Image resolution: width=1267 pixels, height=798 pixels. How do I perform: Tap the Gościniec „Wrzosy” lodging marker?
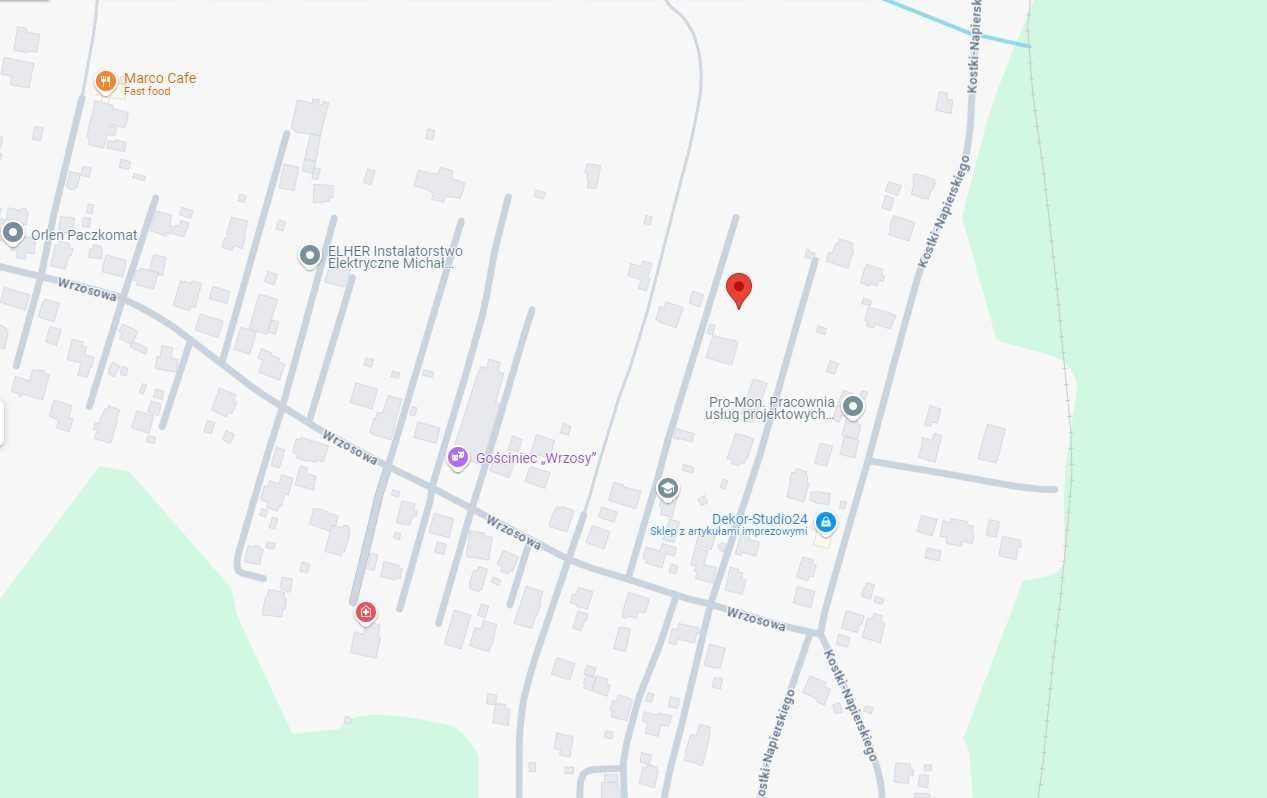pos(458,458)
